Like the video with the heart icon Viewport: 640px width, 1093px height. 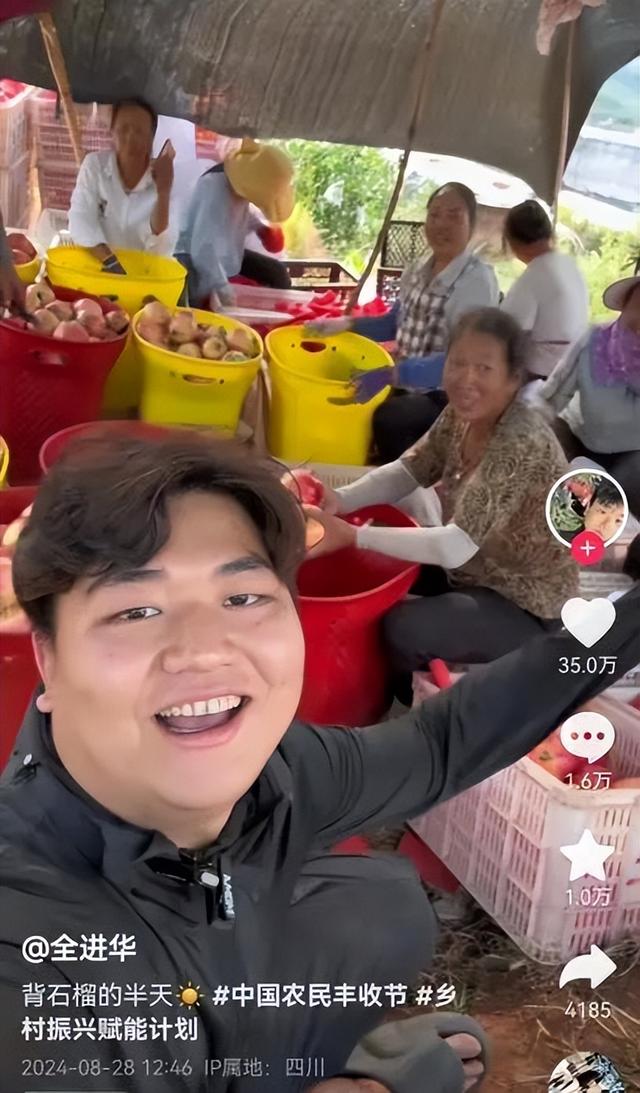pos(587,622)
